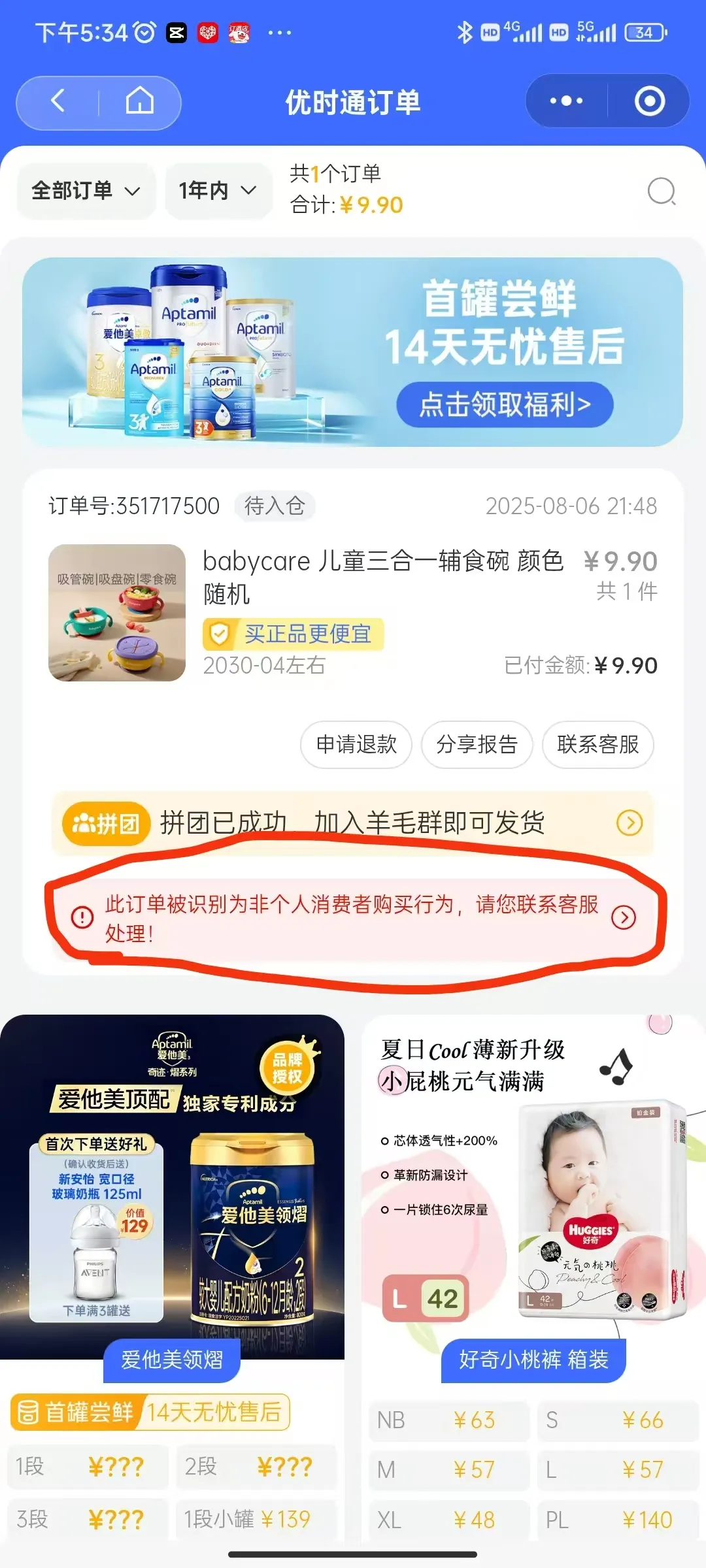Tap 申请退款 to request a refund
706x1568 pixels.
coord(356,745)
